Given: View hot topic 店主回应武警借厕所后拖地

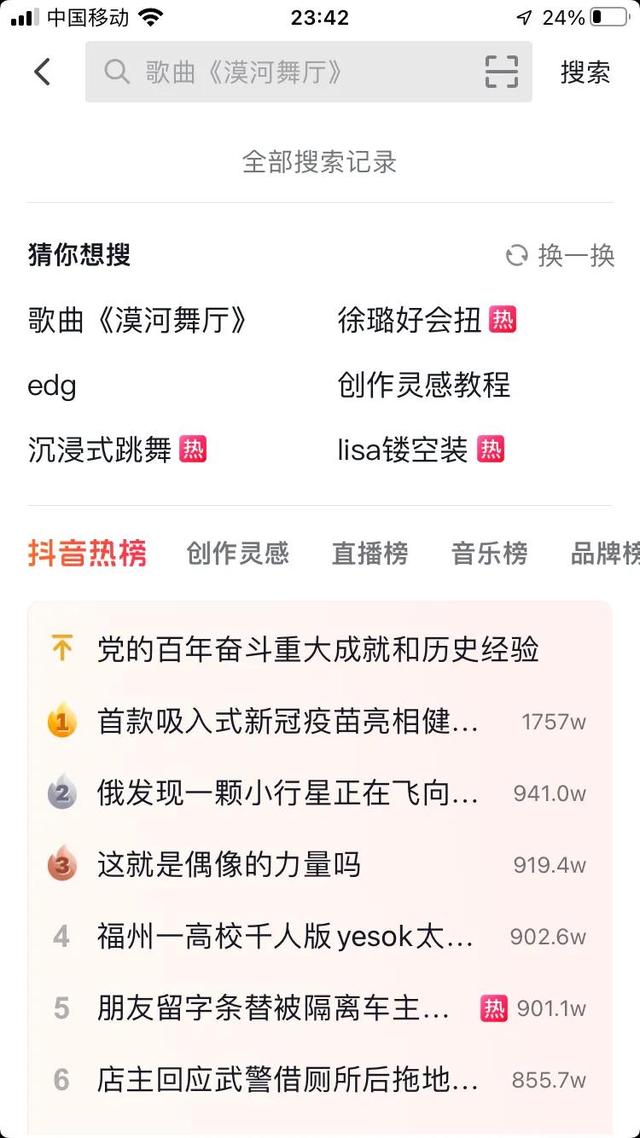Looking at the screenshot, I should (x=288, y=1080).
